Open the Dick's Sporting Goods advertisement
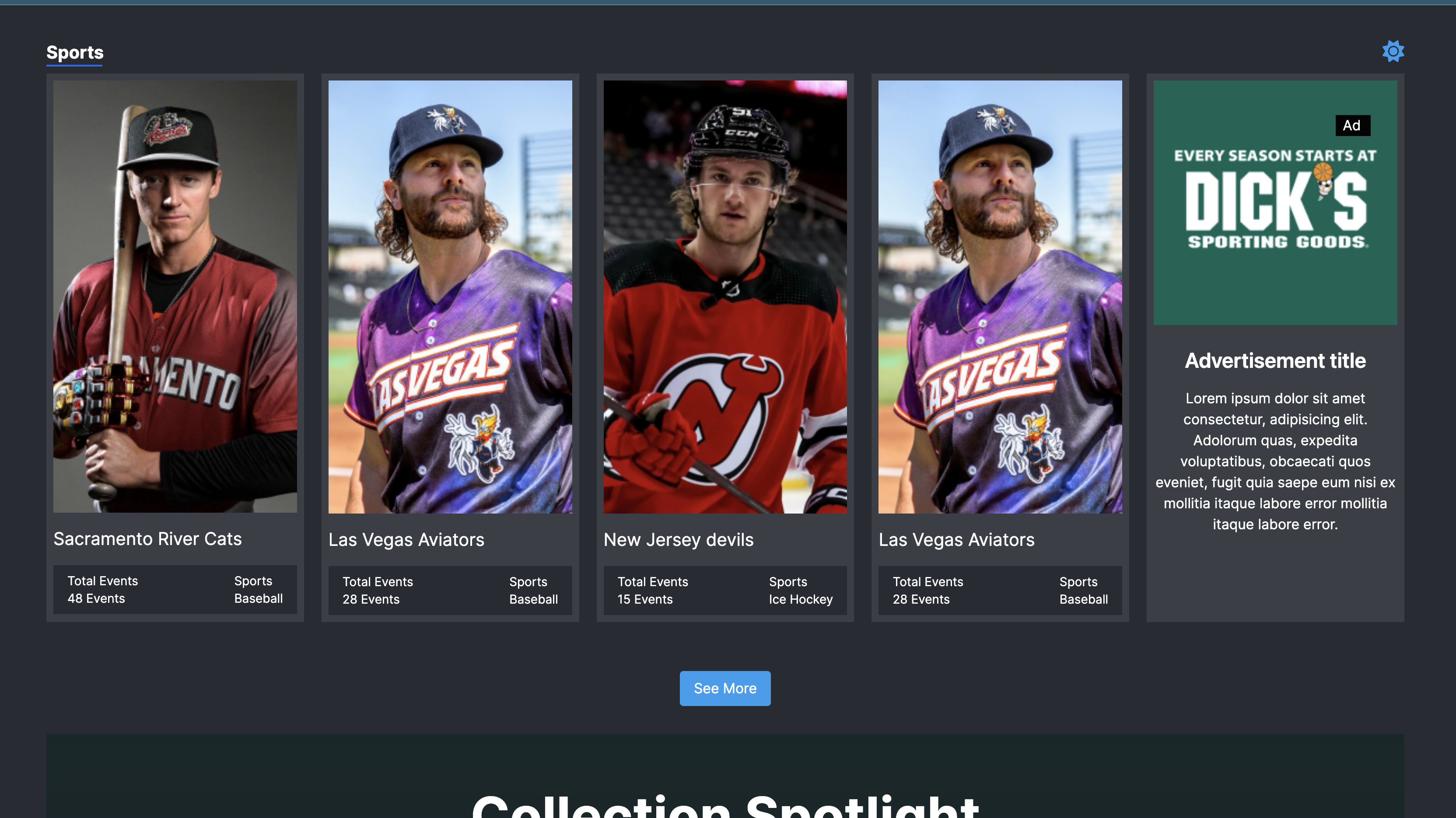The height and width of the screenshot is (818, 1456). pyautogui.click(x=1274, y=203)
